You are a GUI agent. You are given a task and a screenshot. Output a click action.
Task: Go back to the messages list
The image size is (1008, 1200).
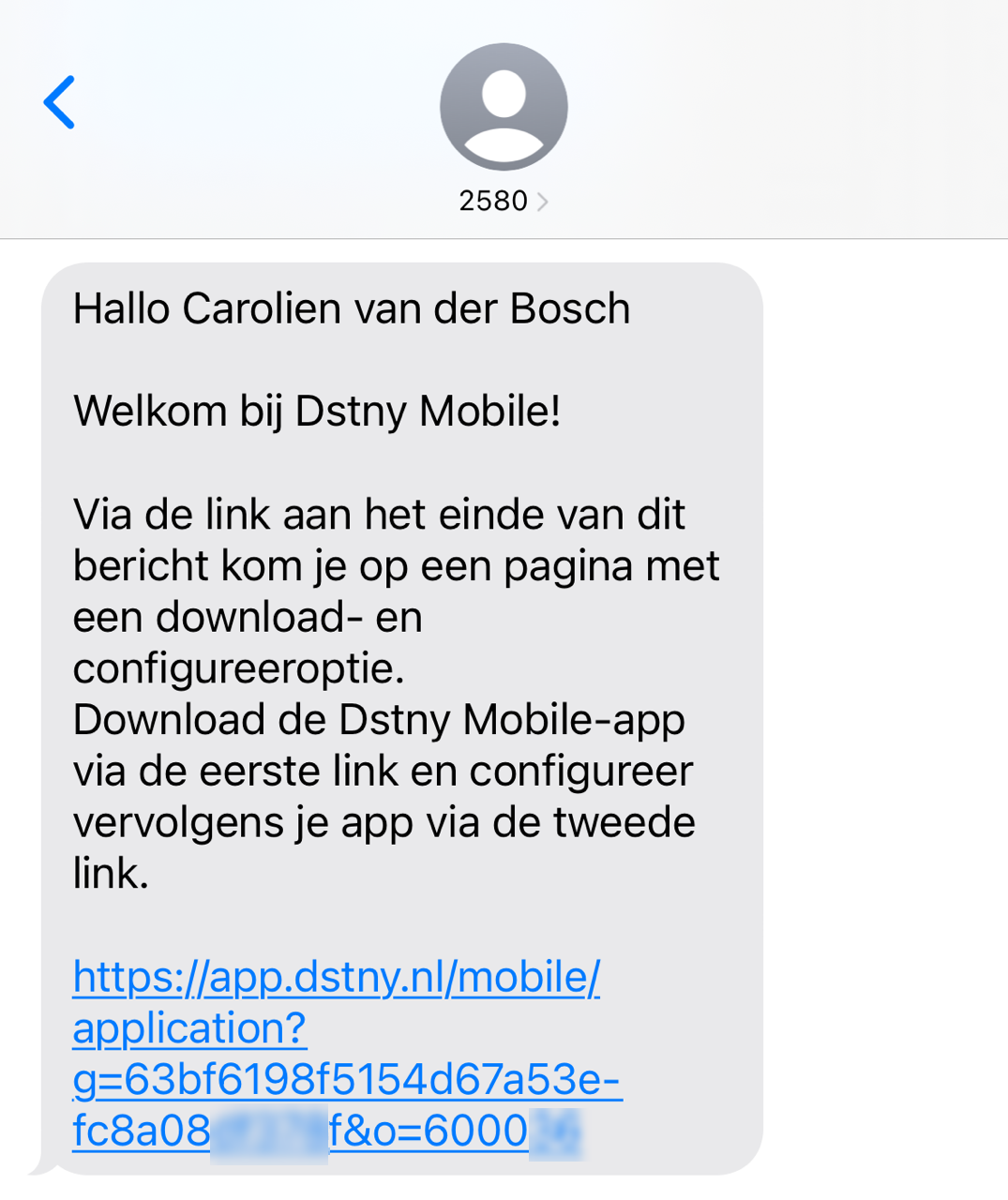tap(59, 102)
